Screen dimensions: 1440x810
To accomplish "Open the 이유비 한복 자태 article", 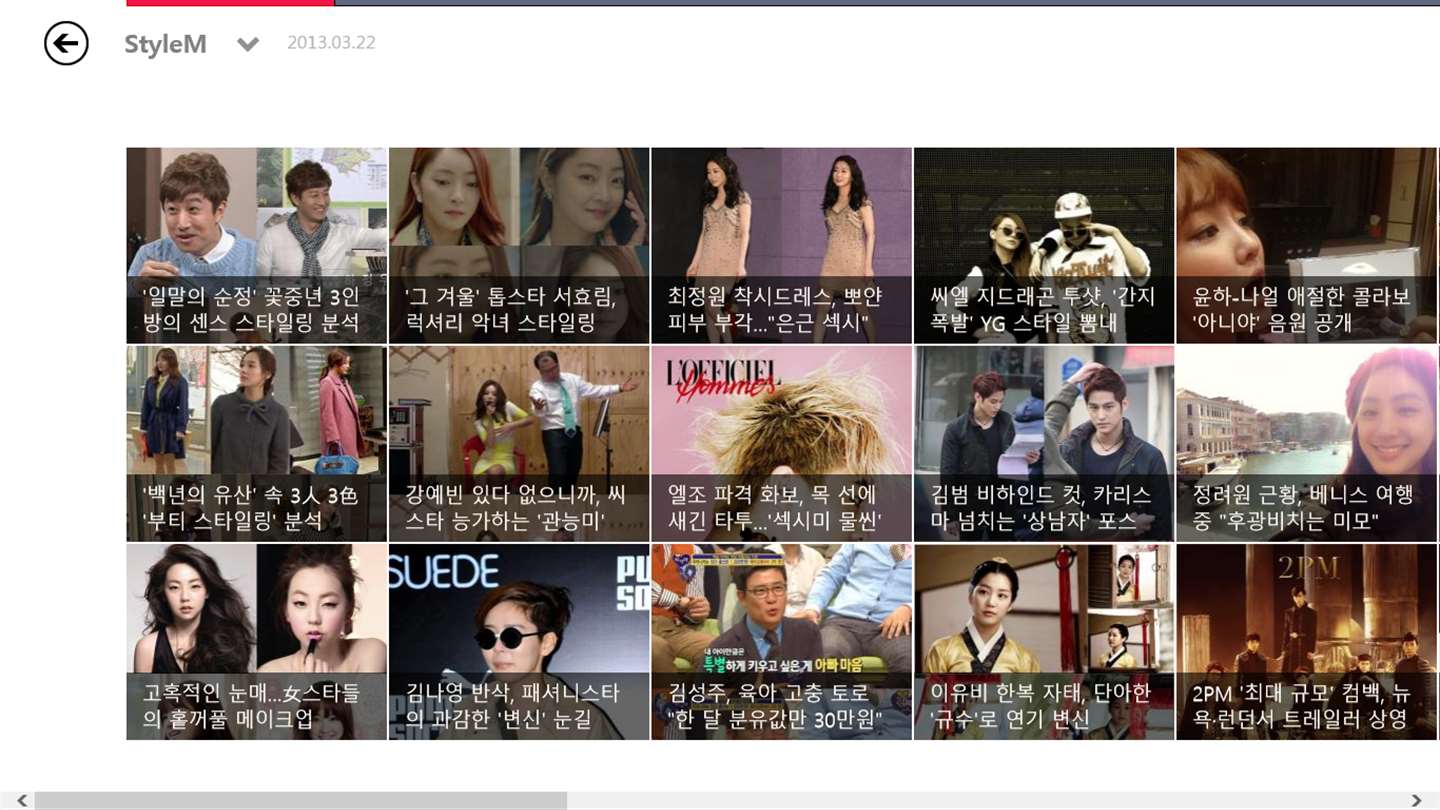I will click(x=1043, y=641).
